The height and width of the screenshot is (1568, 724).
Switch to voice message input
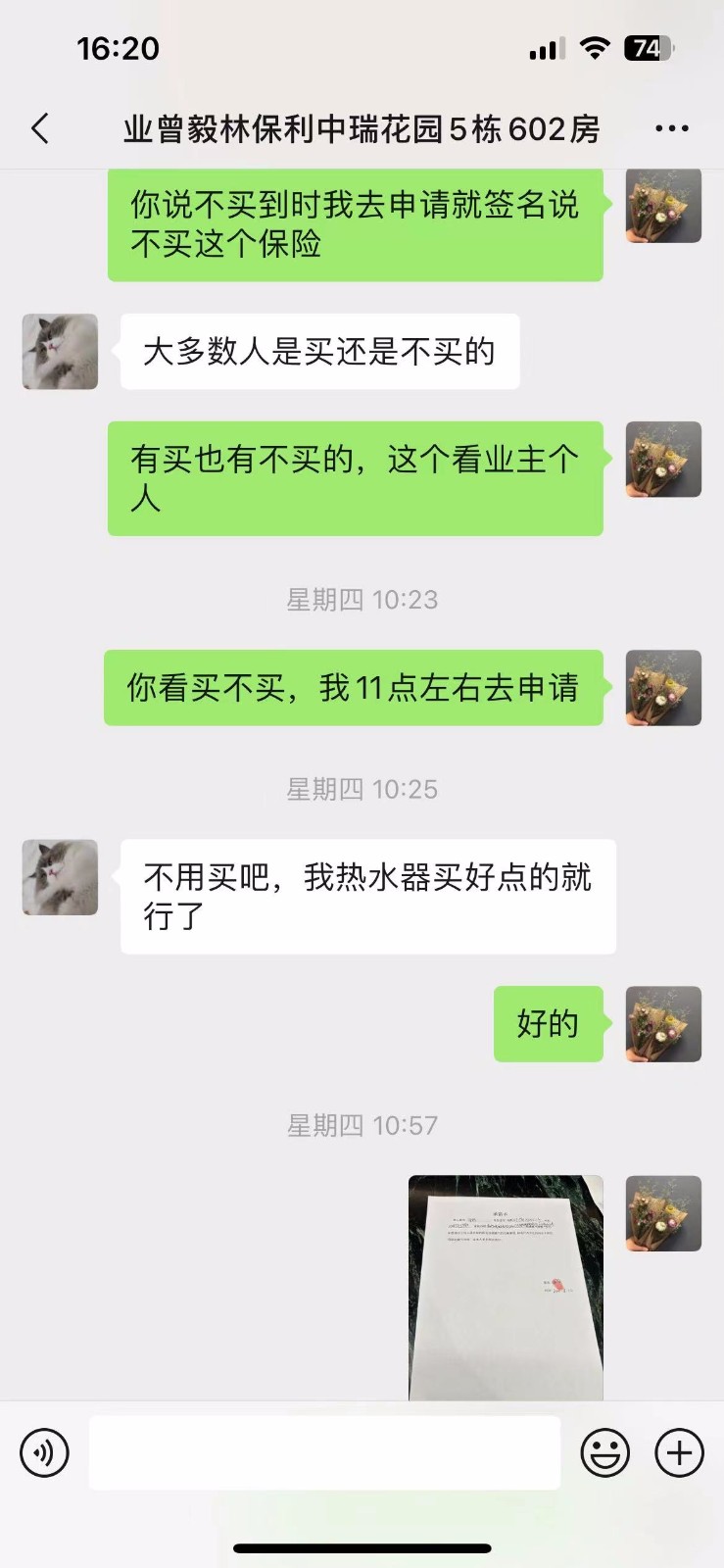tap(45, 1452)
